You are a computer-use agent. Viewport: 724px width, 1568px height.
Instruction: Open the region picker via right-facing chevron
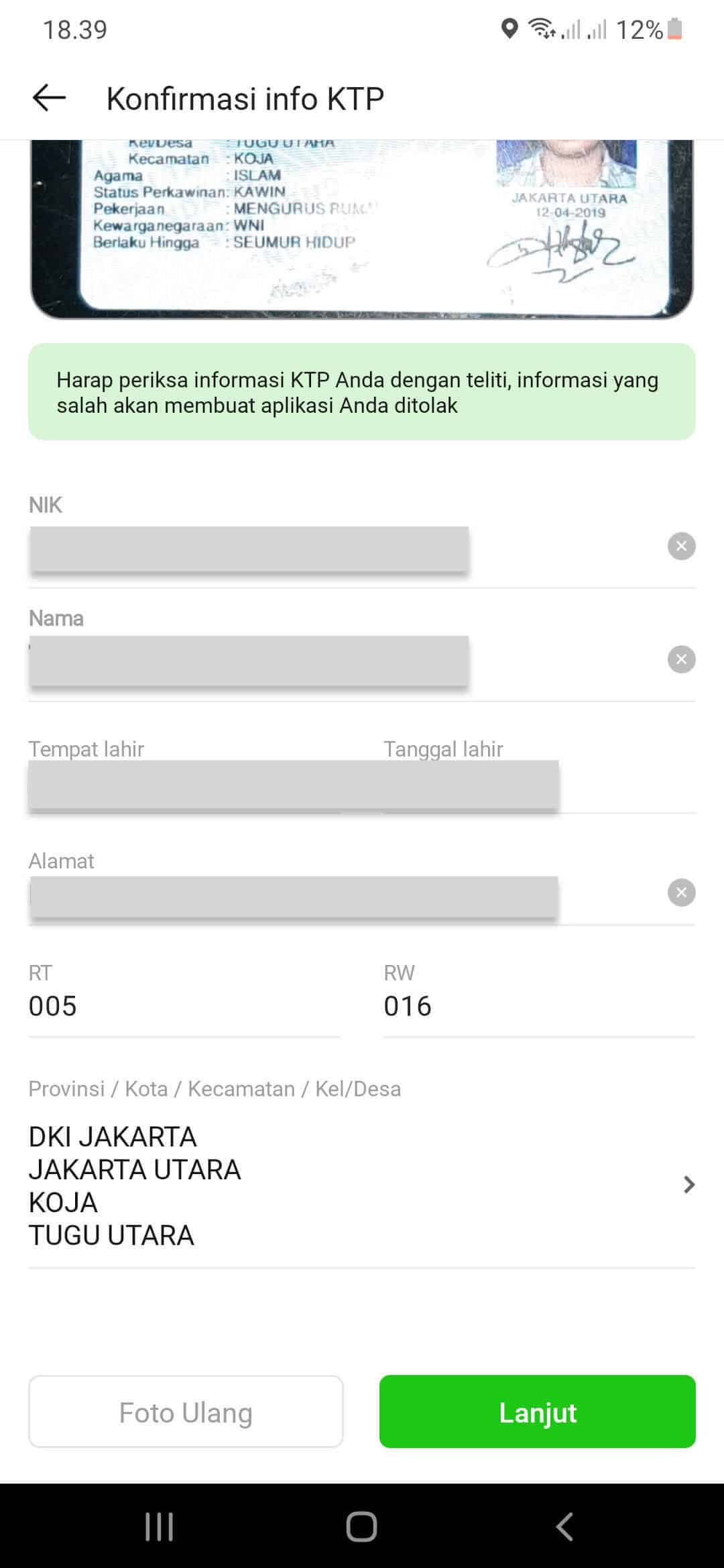coord(689,1185)
